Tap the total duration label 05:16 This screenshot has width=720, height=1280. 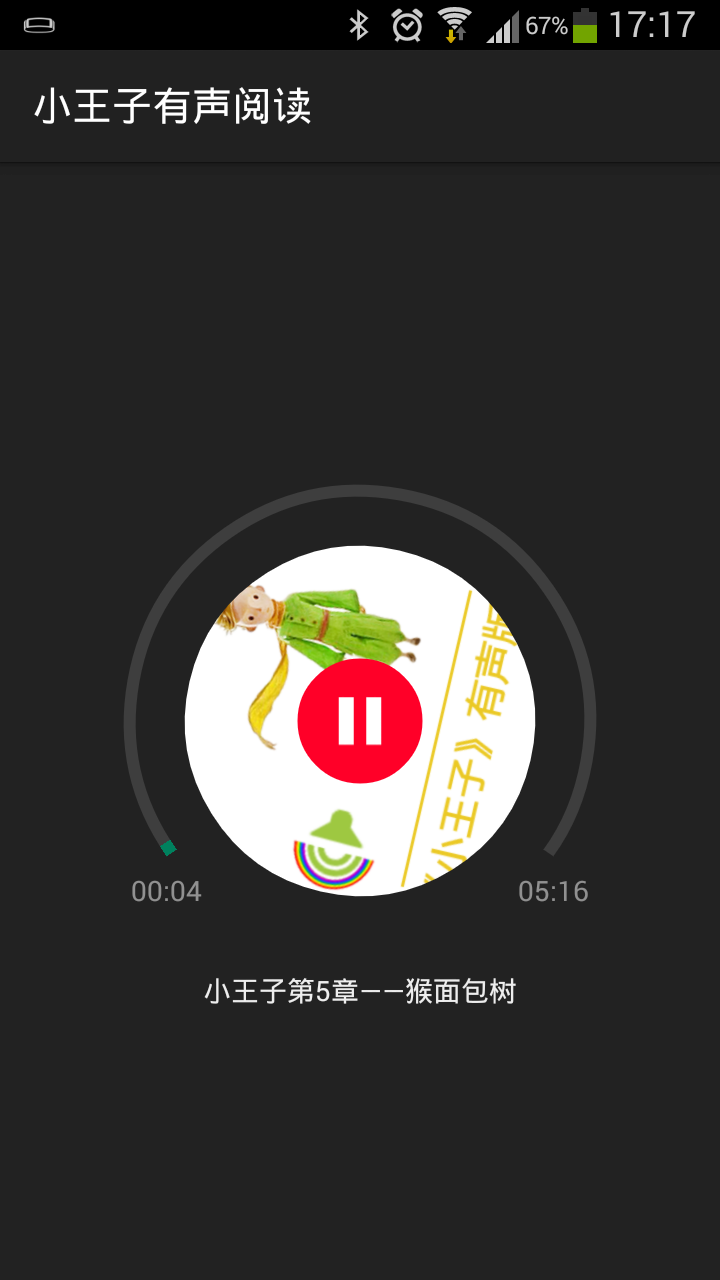coord(556,890)
